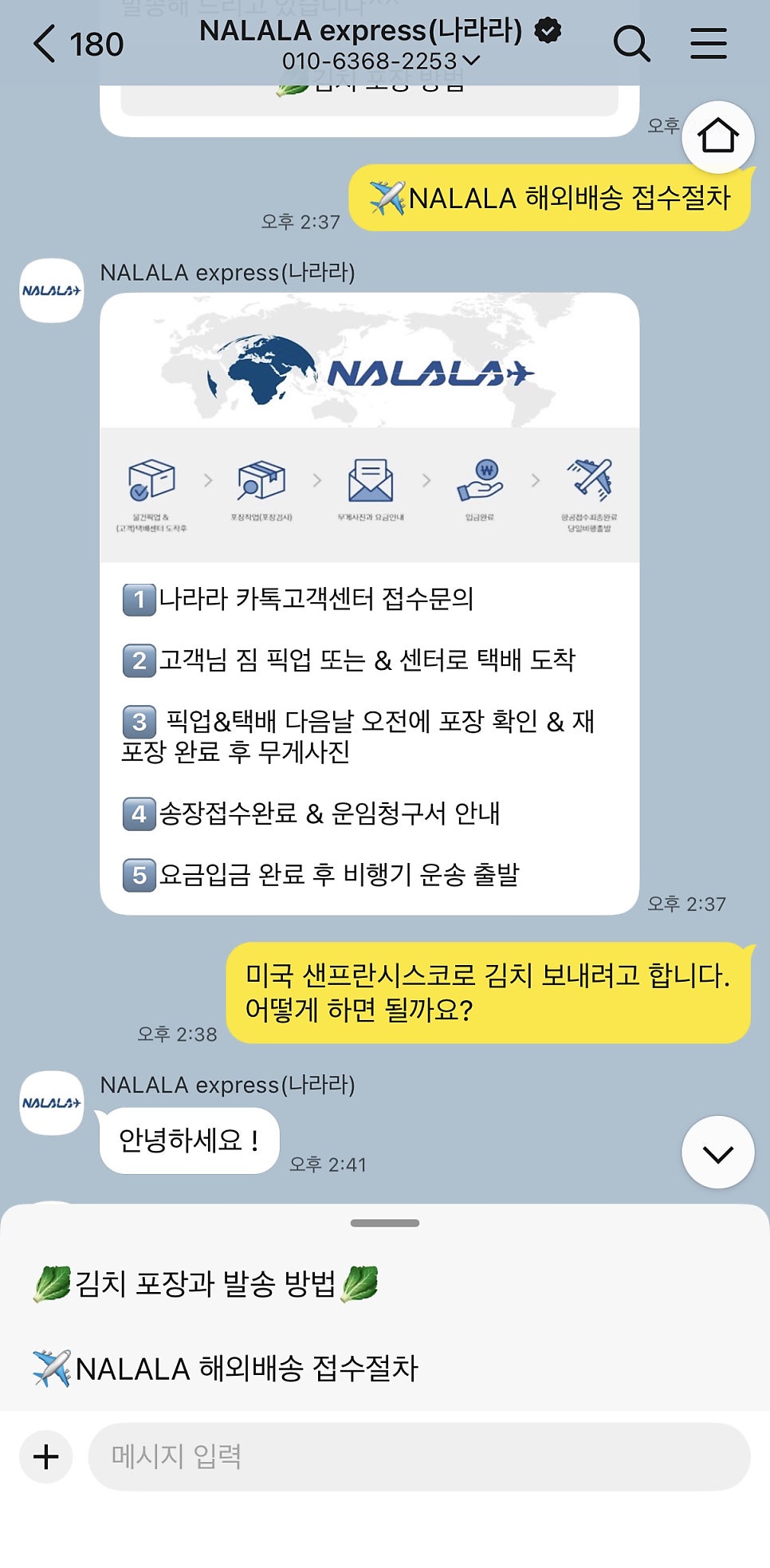The image size is (770, 1568).
Task: Jump to the latest message with the down arrow
Action: (x=718, y=1152)
